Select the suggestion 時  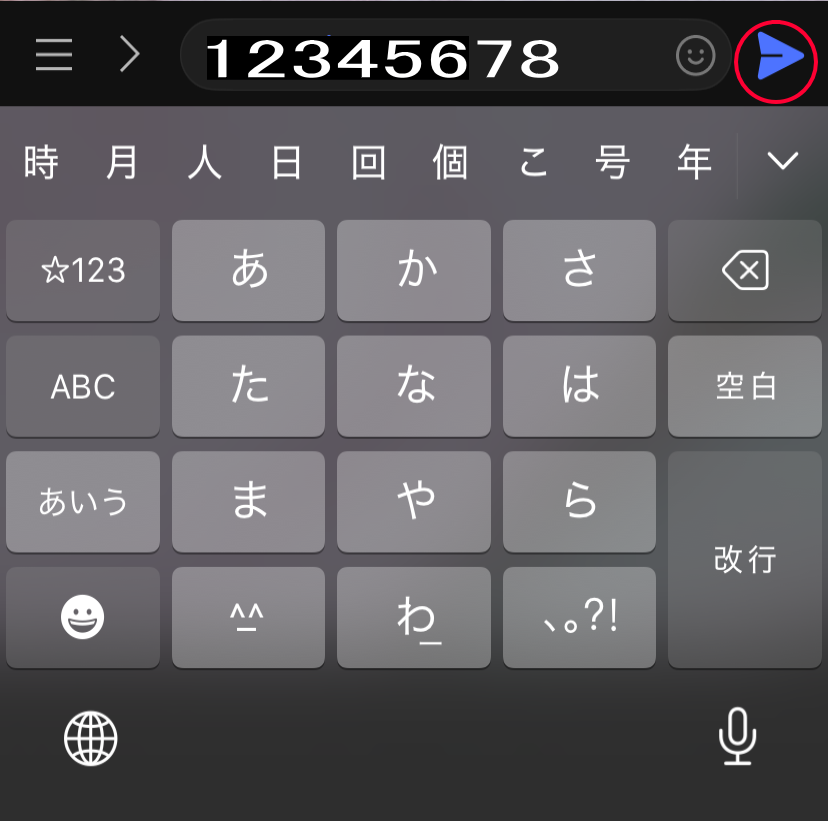tap(41, 162)
